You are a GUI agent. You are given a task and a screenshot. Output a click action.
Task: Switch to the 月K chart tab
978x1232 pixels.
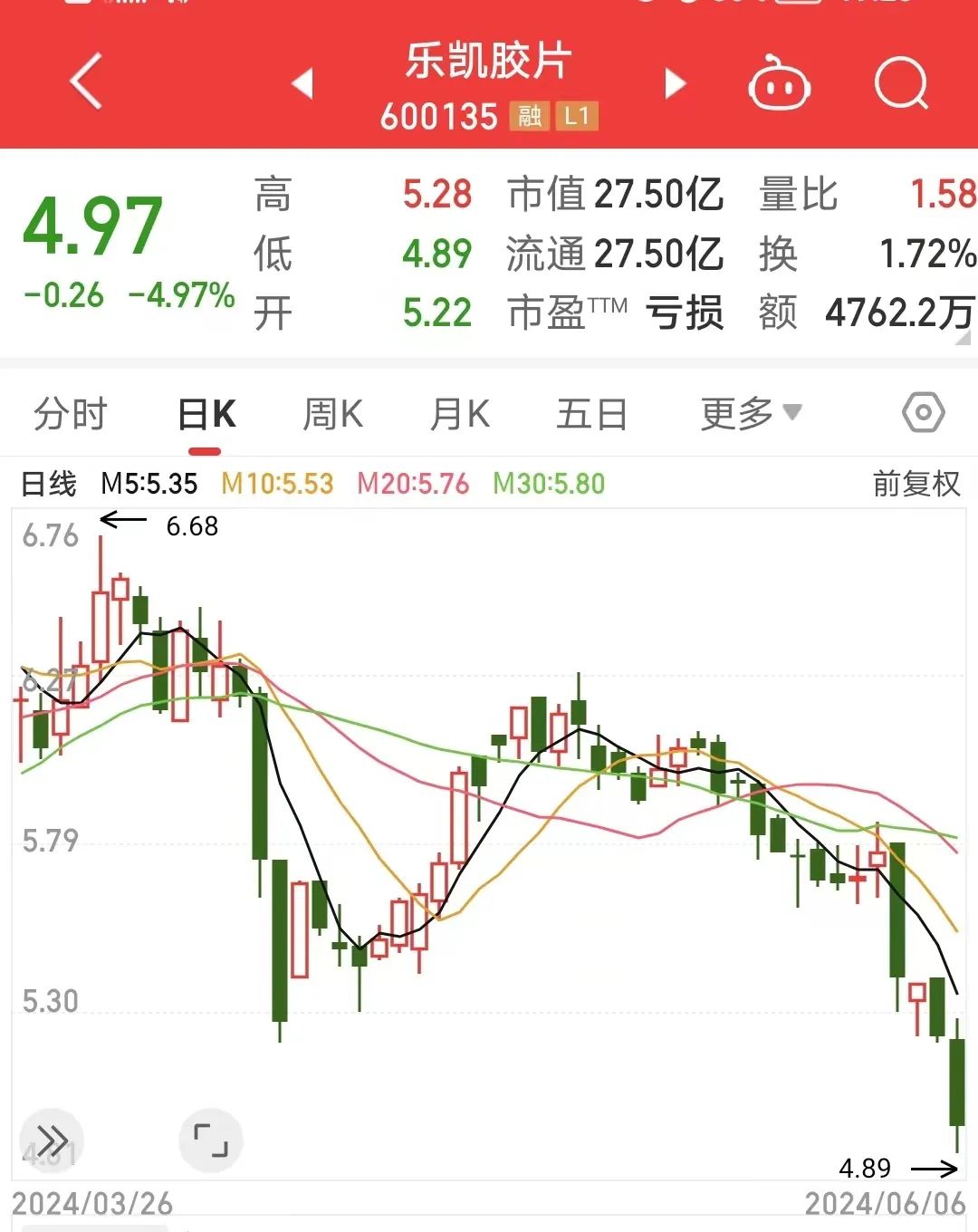coord(460,415)
